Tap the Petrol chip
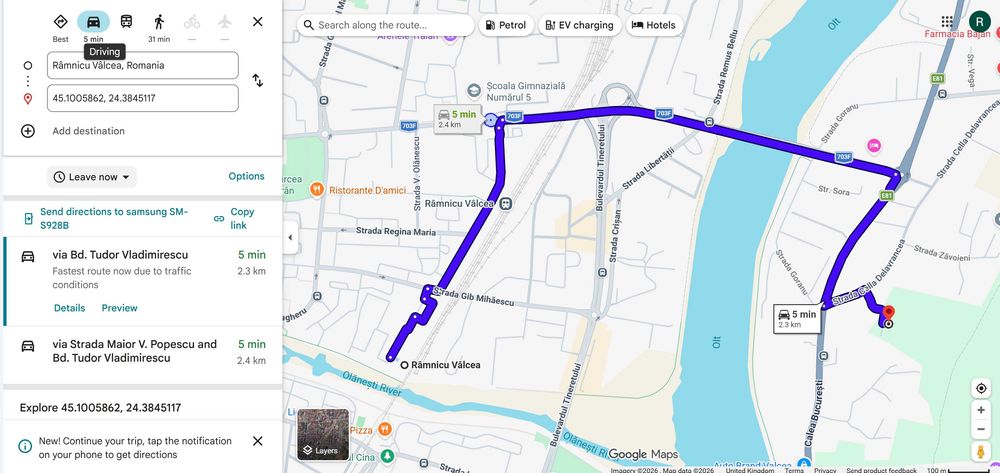Image resolution: width=1000 pixels, height=473 pixels. [x=505, y=25]
